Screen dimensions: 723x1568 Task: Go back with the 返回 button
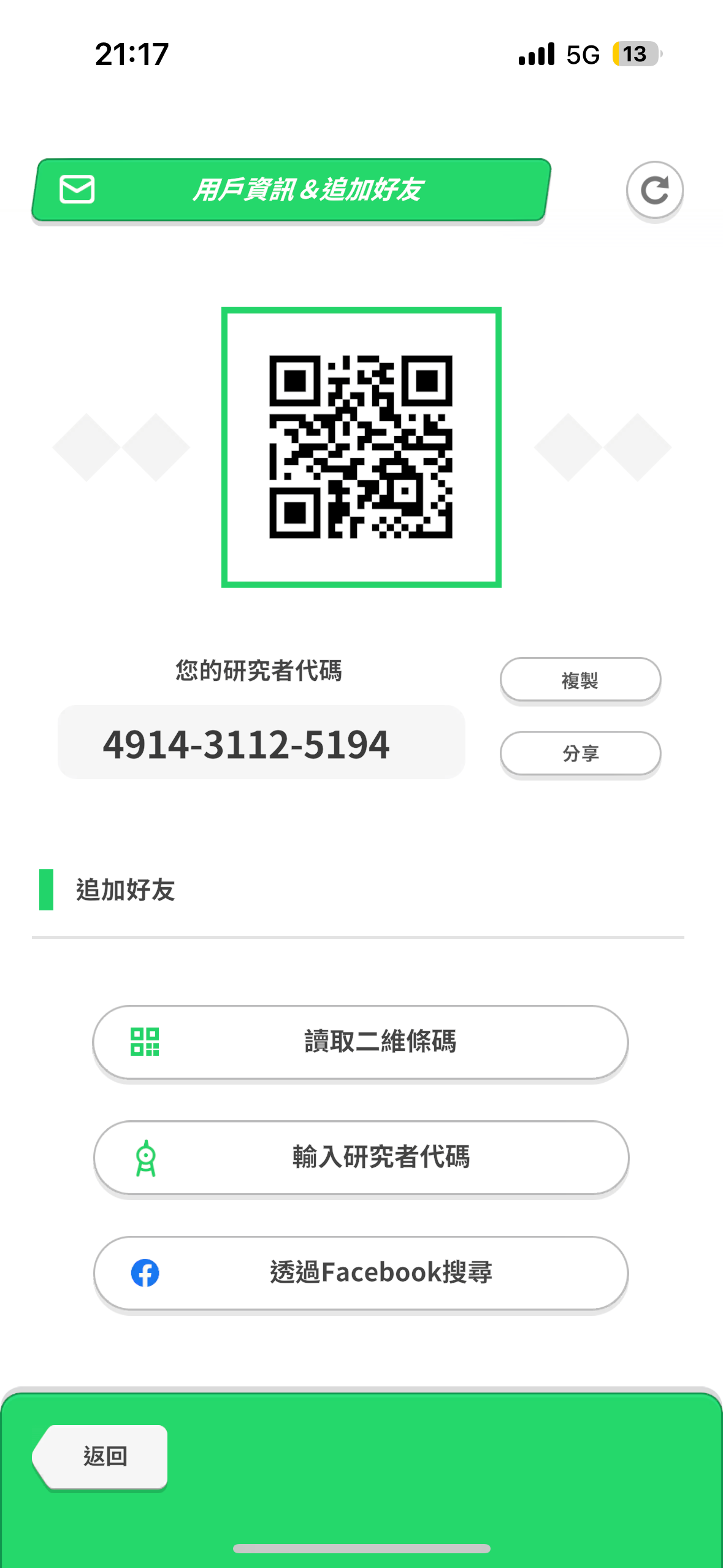102,1456
